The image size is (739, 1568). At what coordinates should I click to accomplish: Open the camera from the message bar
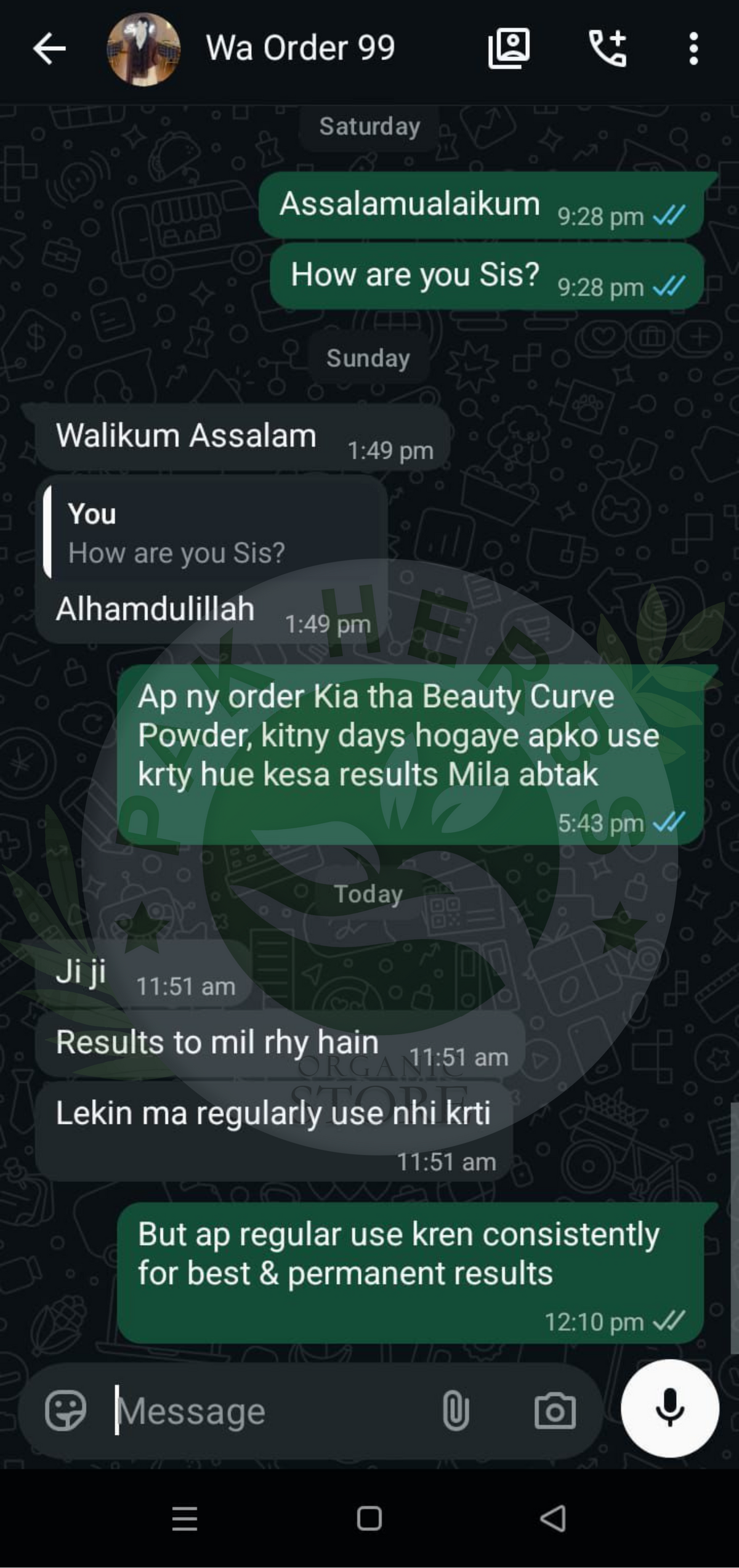click(555, 1410)
